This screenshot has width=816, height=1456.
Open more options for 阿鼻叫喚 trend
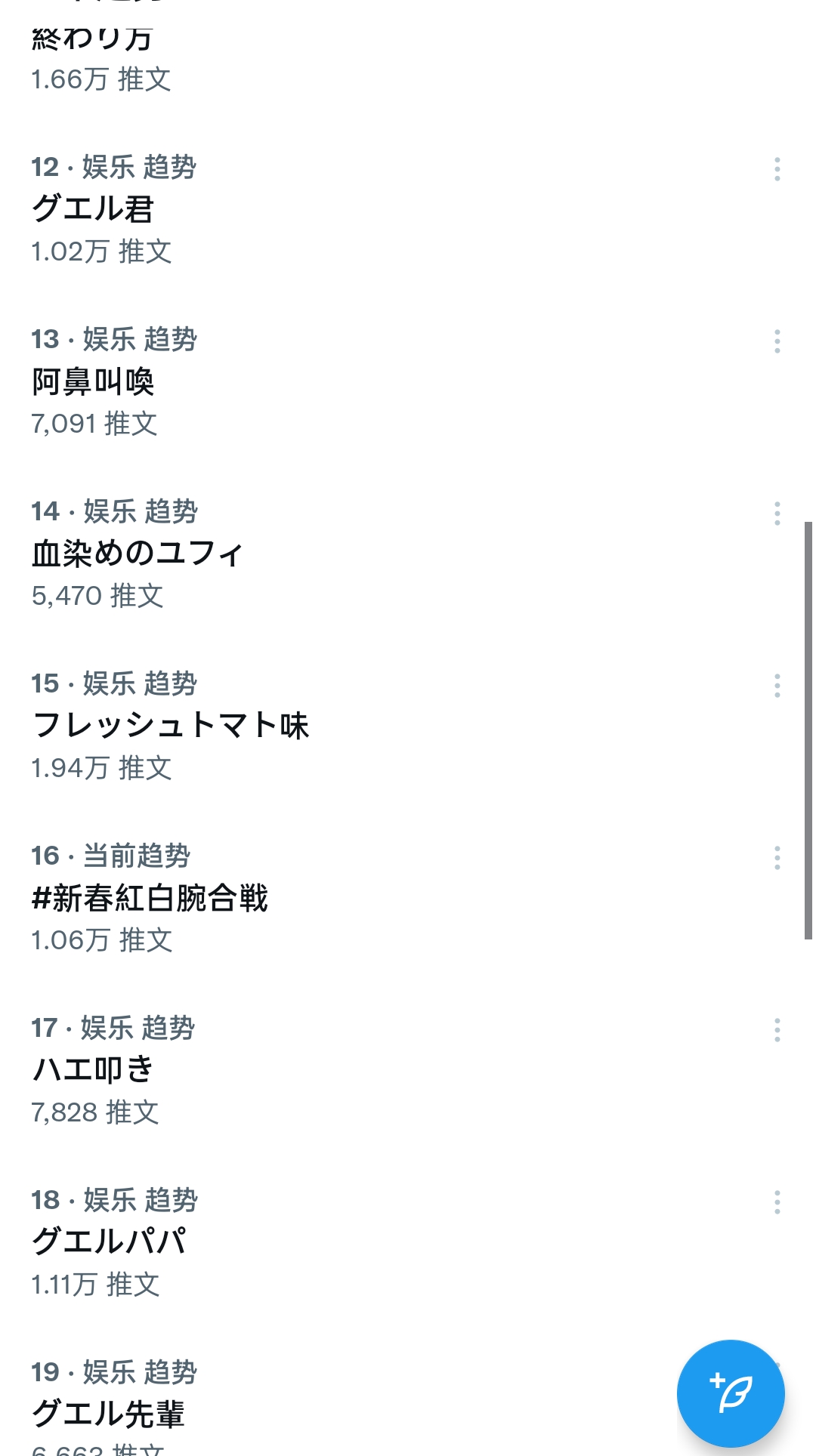777,341
